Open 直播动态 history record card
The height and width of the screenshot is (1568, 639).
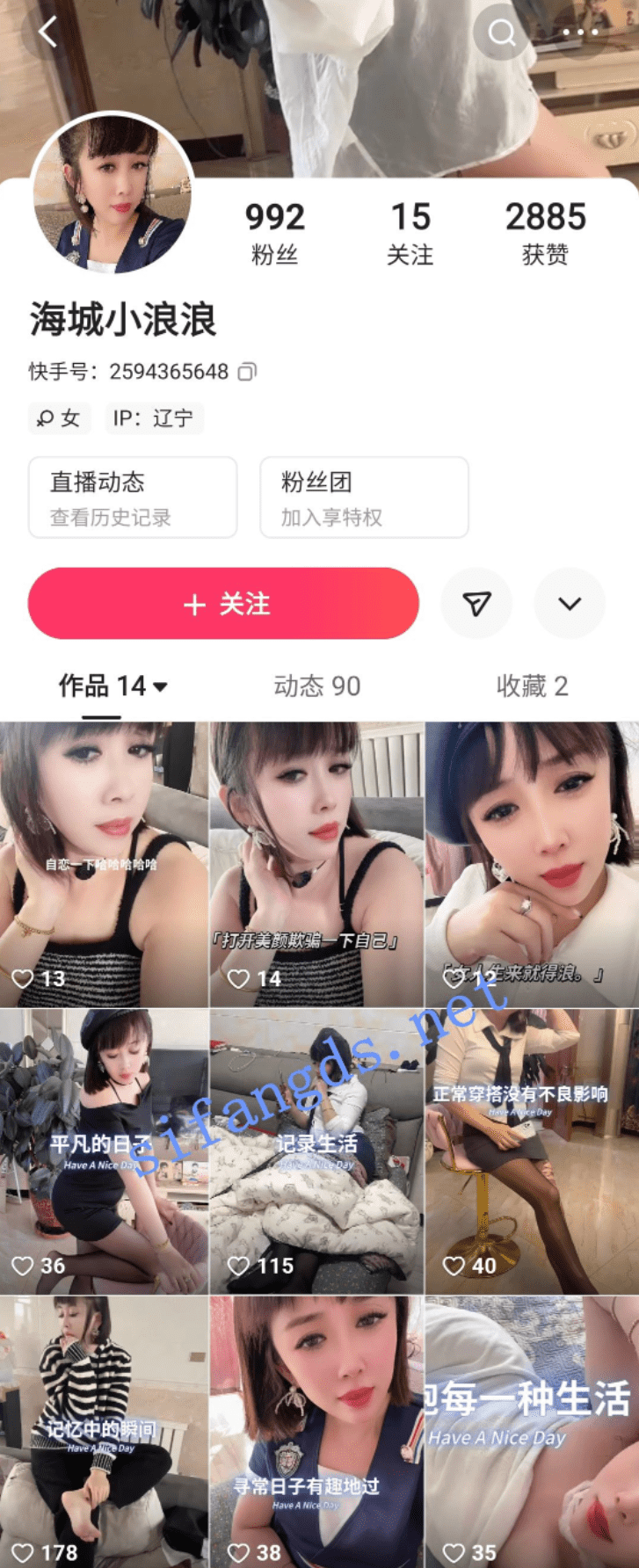click(133, 497)
